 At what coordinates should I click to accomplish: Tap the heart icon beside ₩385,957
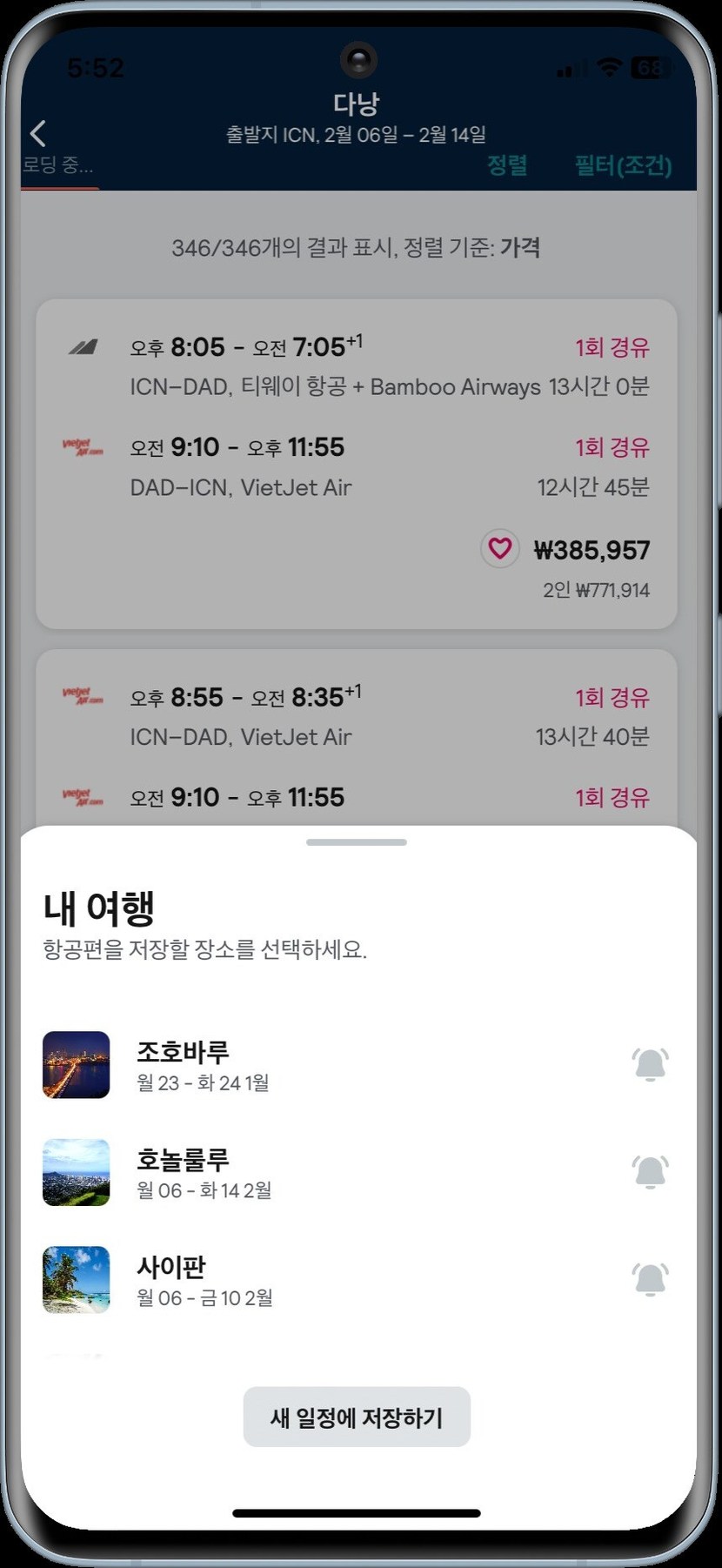click(499, 549)
